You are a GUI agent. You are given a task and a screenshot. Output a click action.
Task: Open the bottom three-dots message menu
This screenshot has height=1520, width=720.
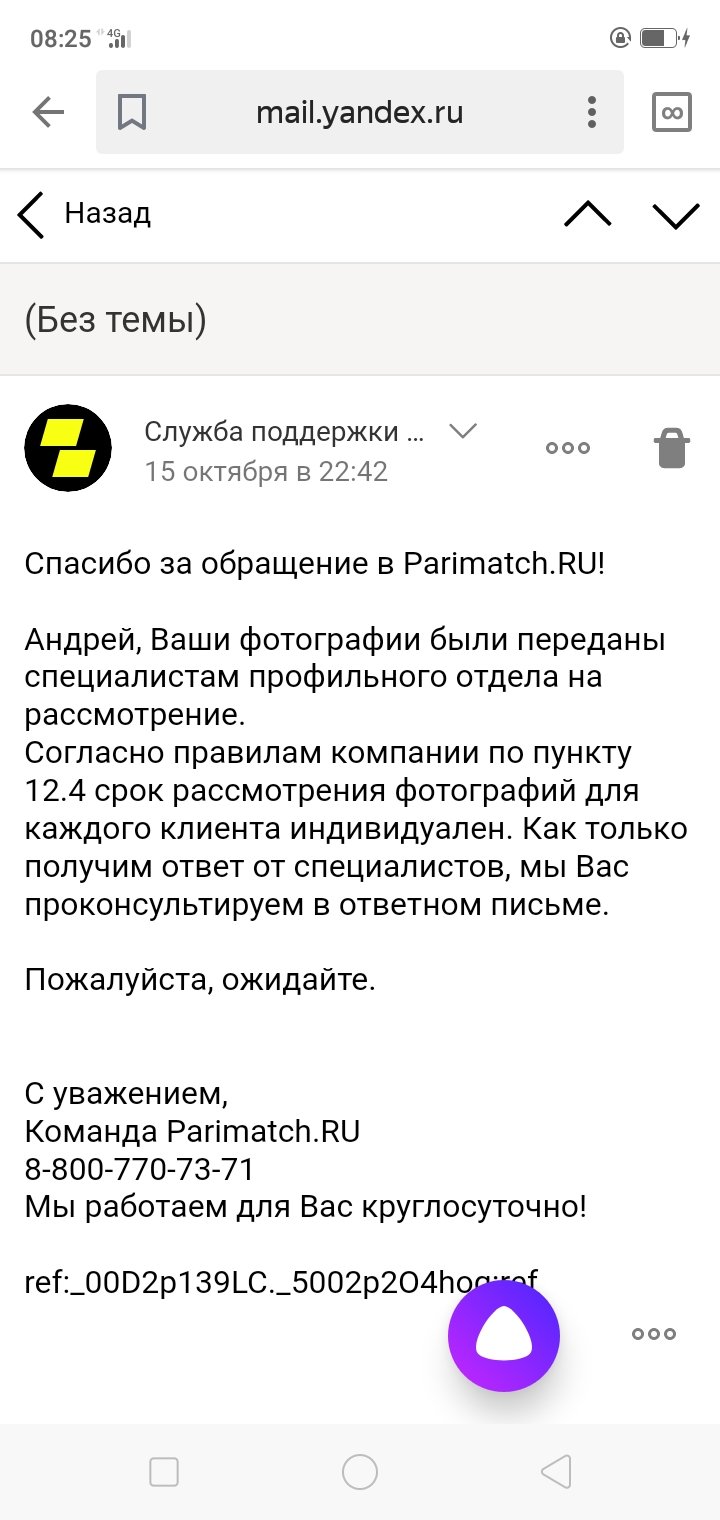[654, 1334]
